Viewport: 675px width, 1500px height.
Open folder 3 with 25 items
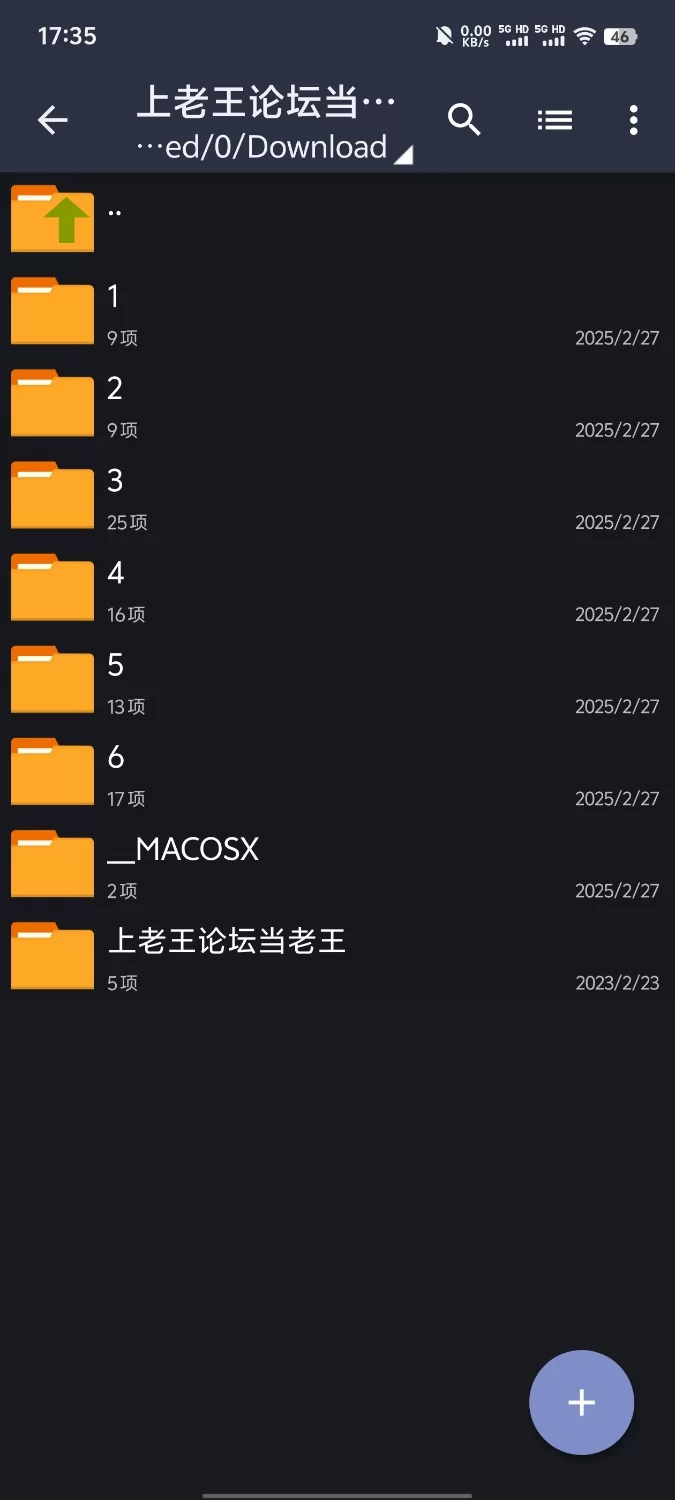pyautogui.click(x=337, y=496)
